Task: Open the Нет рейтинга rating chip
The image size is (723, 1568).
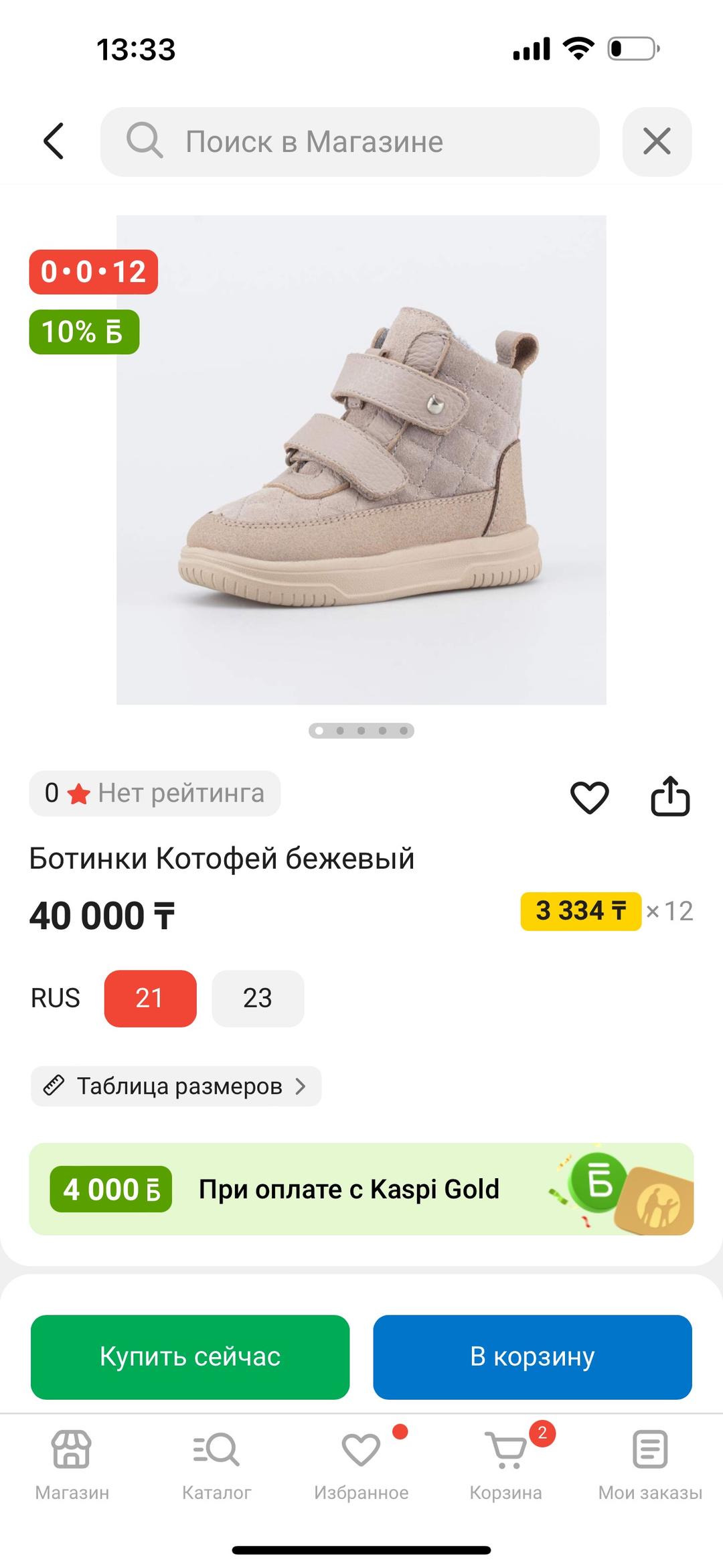Action: click(x=155, y=793)
